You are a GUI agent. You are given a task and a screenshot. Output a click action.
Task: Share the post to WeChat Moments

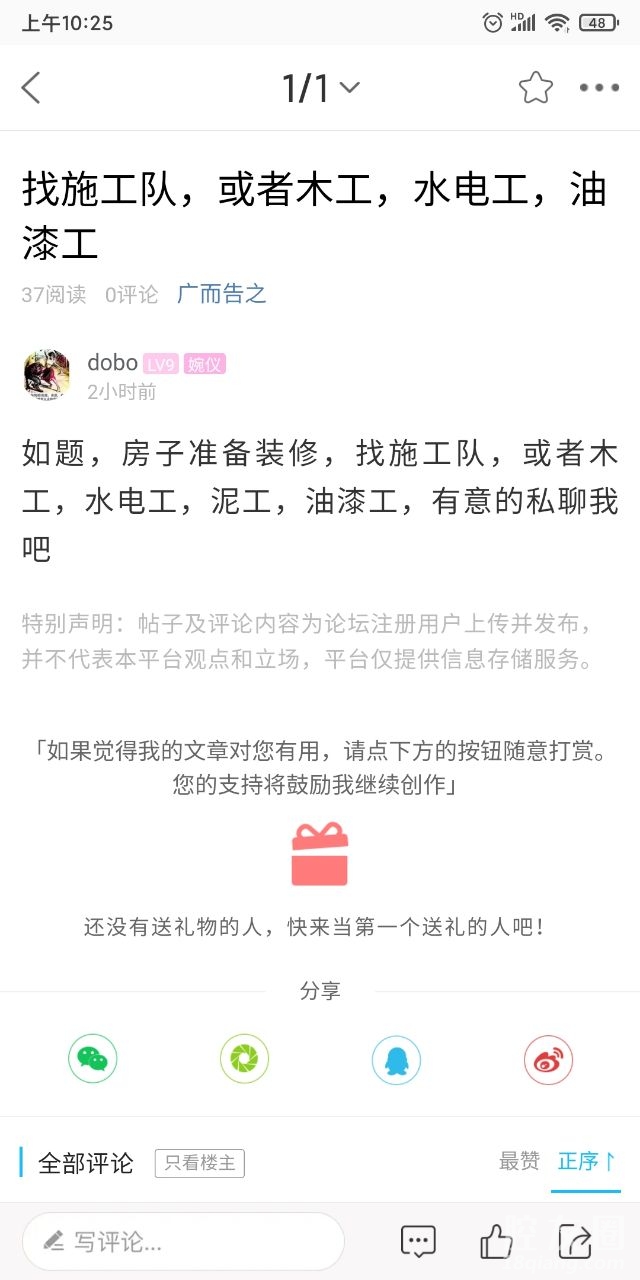[x=244, y=1059]
